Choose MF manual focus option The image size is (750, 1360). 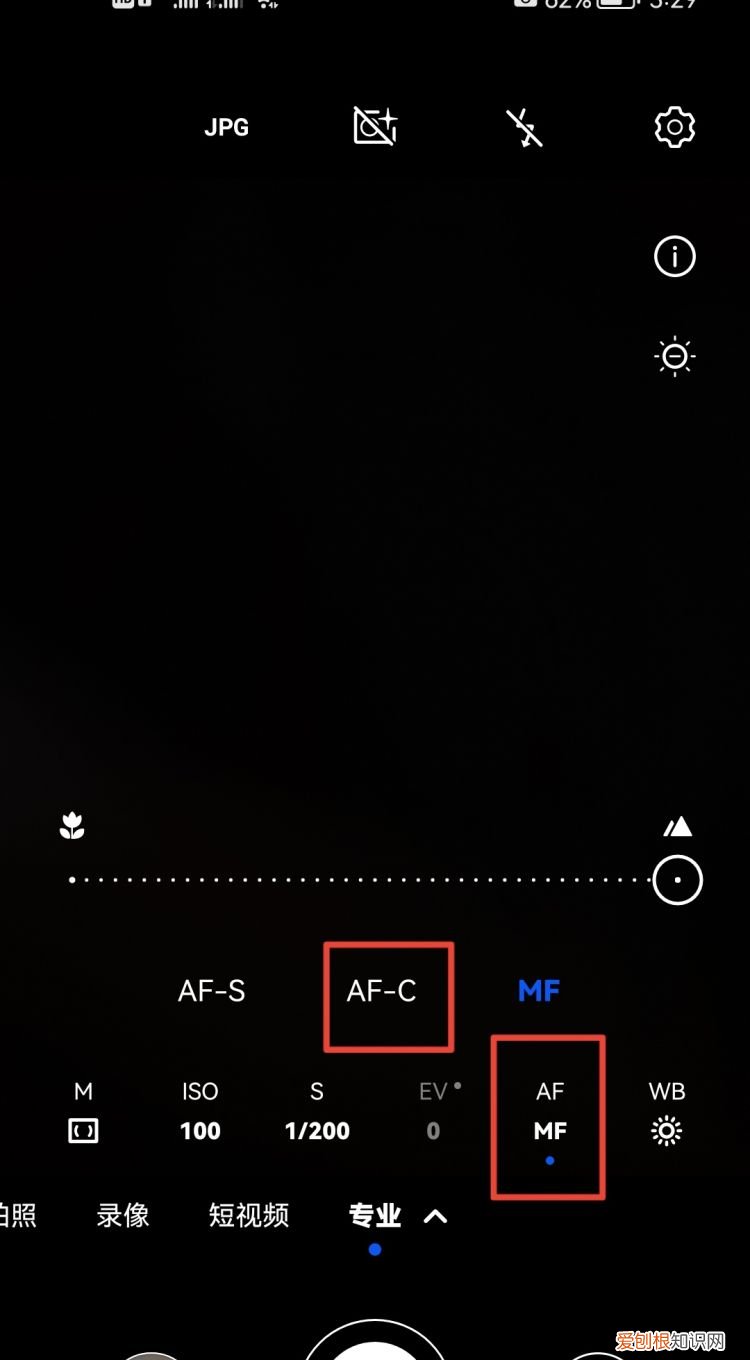[539, 991]
